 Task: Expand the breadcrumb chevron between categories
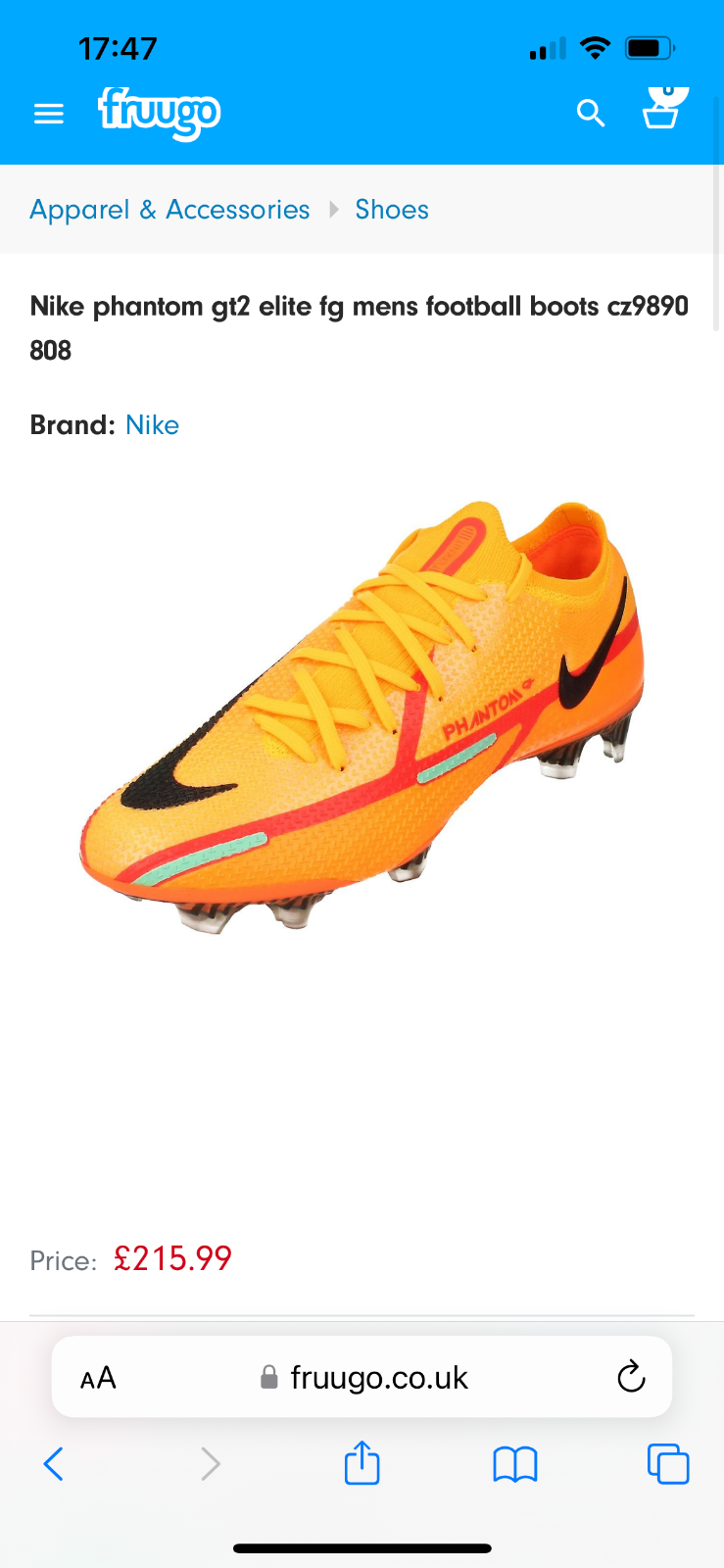coord(334,210)
